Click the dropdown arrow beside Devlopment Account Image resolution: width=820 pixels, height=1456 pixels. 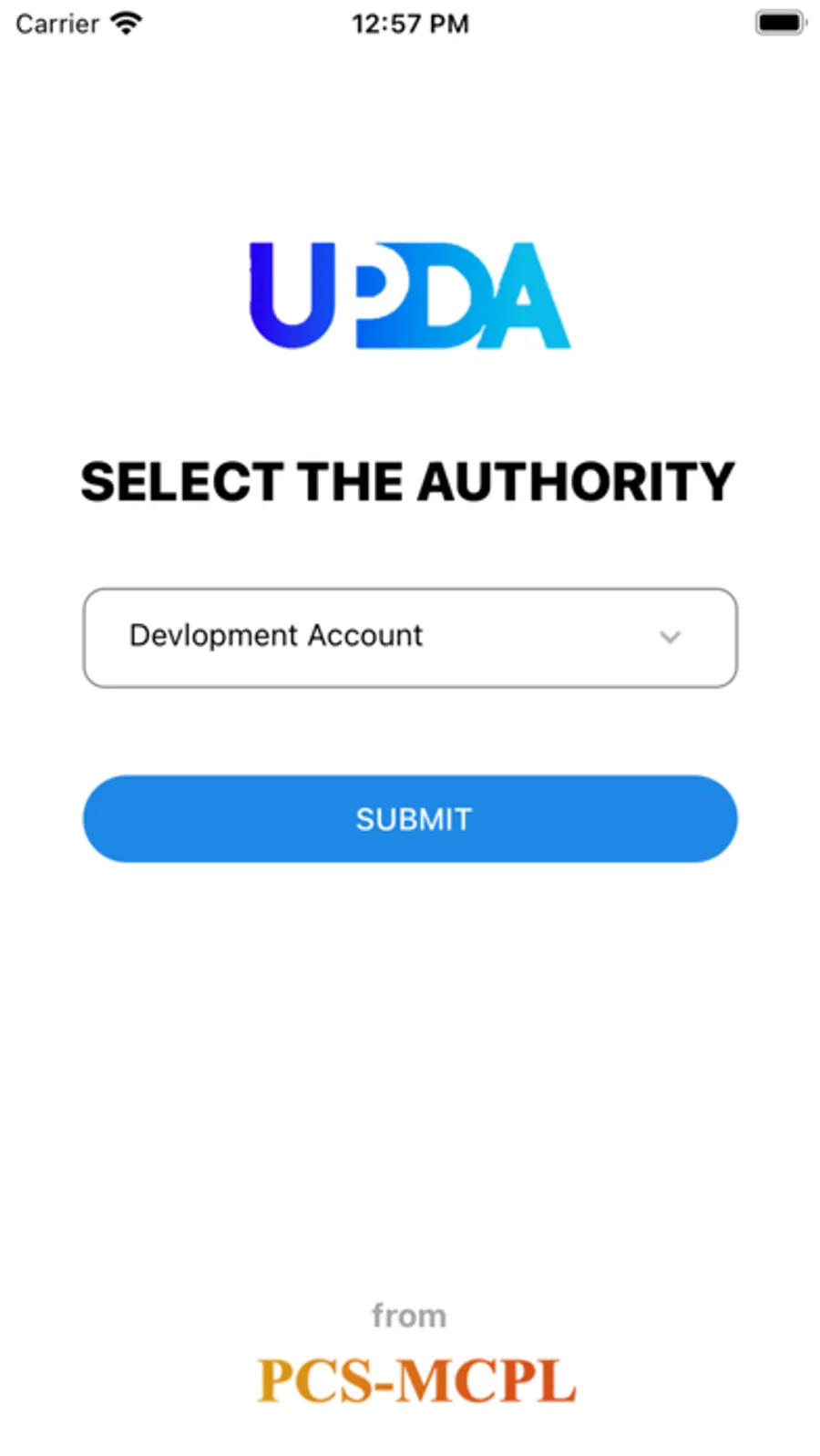(x=670, y=638)
